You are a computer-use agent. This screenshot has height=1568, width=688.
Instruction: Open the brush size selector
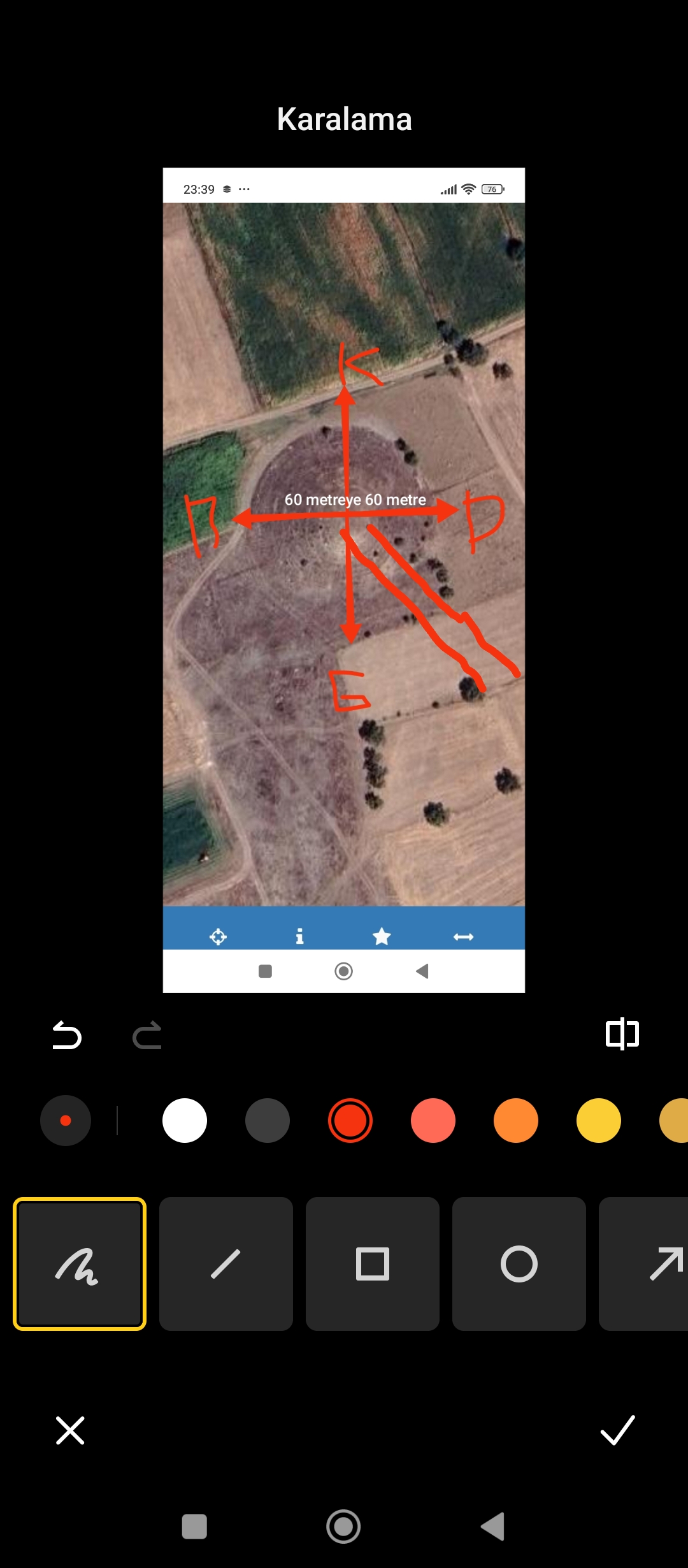pyautogui.click(x=66, y=1121)
